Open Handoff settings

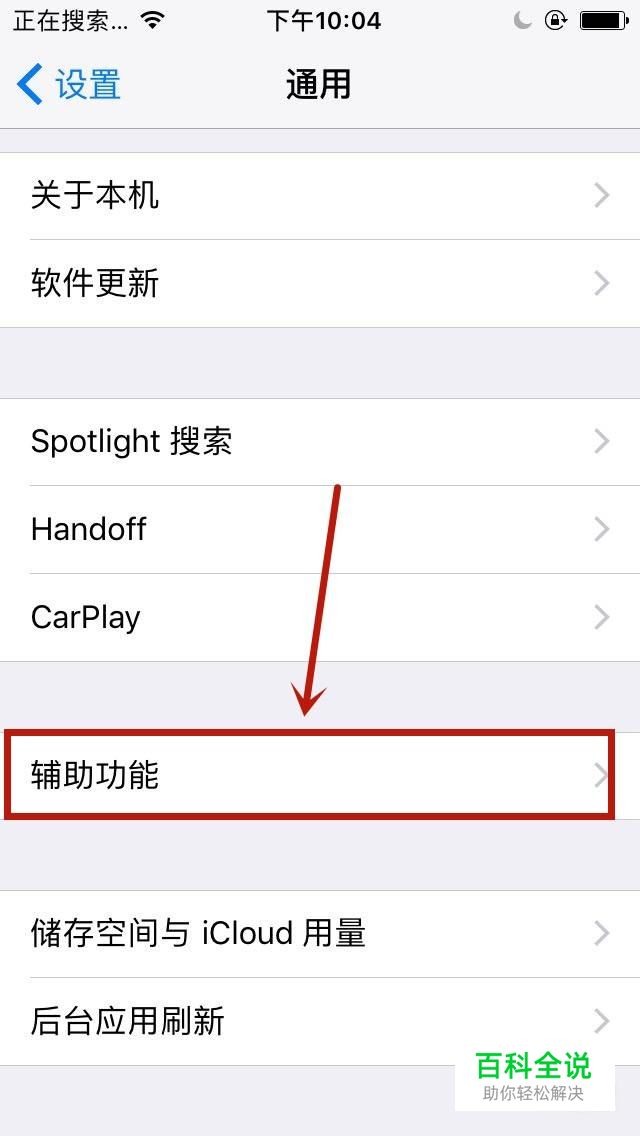point(320,529)
